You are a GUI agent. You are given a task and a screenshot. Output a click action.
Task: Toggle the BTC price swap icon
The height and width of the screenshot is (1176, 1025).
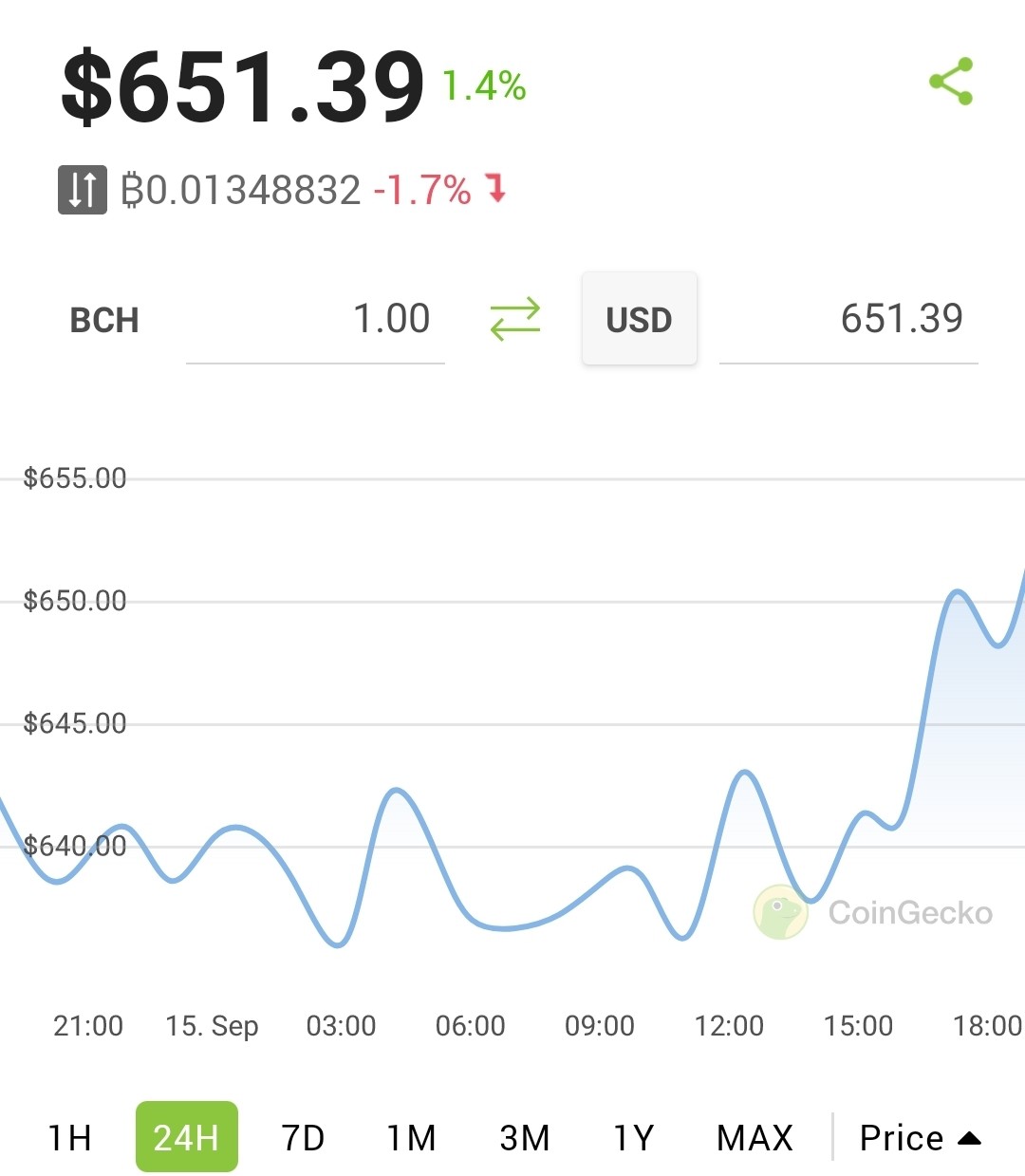pyautogui.click(x=83, y=190)
